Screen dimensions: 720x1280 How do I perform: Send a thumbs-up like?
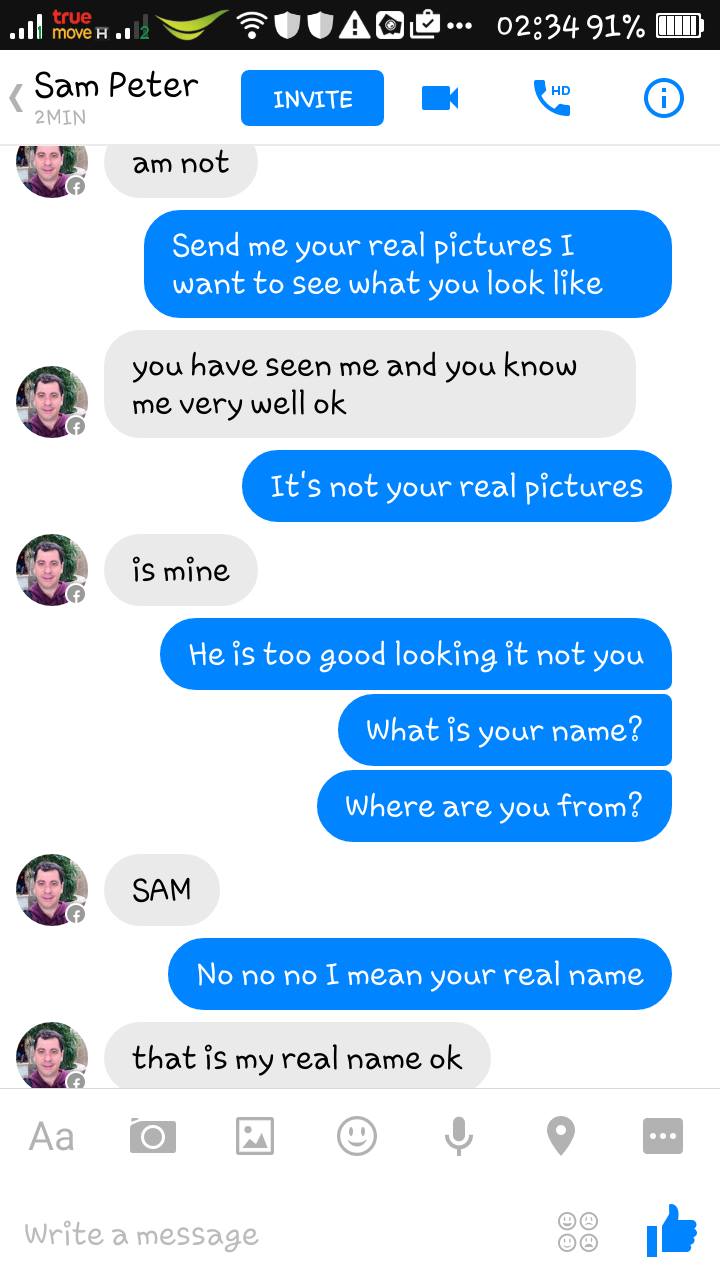pos(672,1230)
